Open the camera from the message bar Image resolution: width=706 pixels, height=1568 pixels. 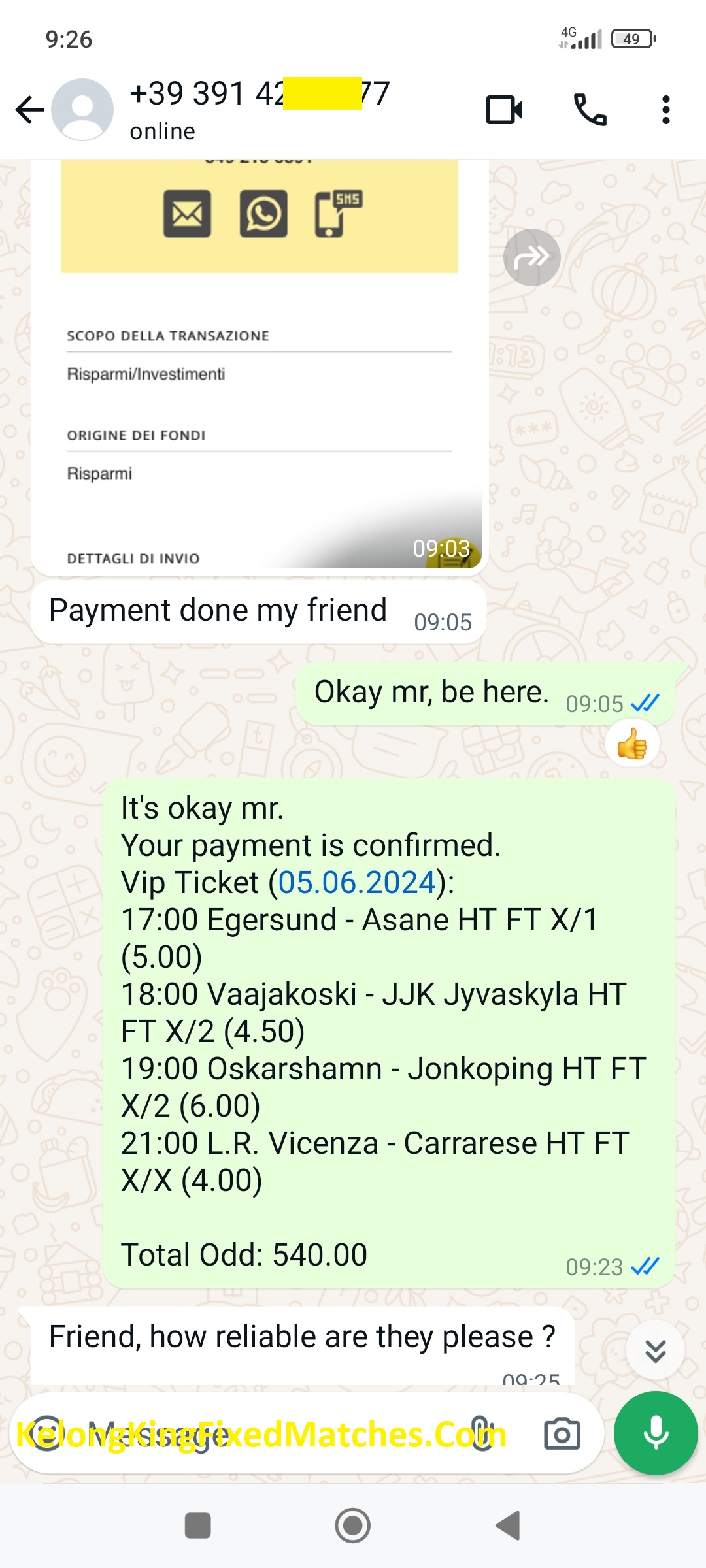(562, 1434)
